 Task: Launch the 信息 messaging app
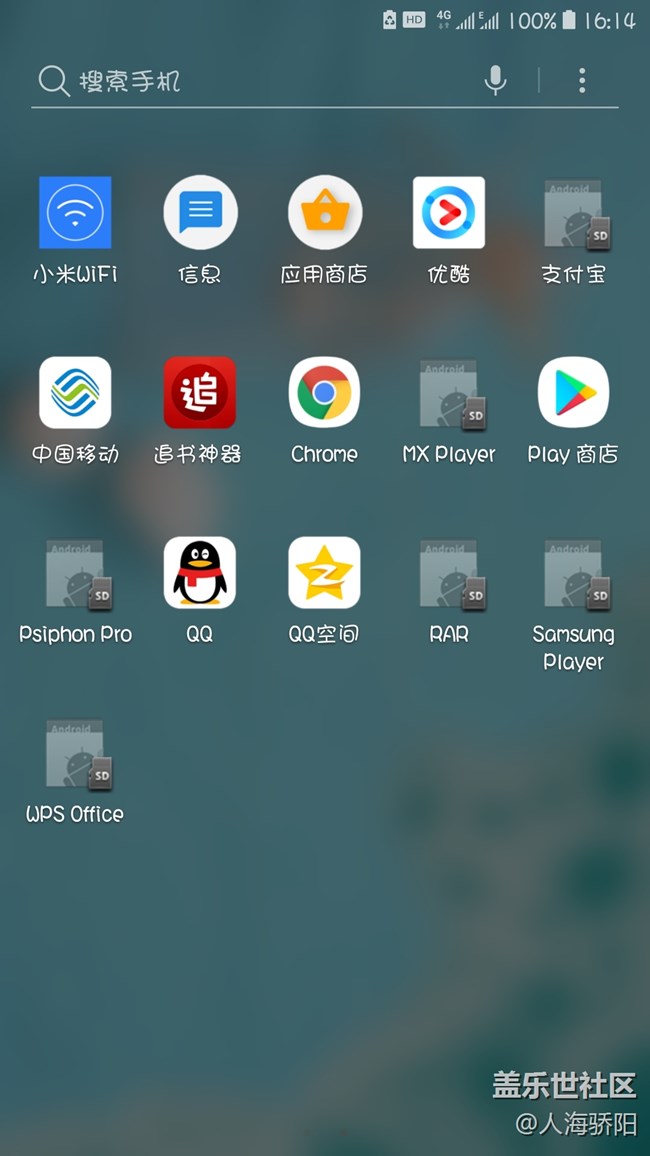coord(200,213)
